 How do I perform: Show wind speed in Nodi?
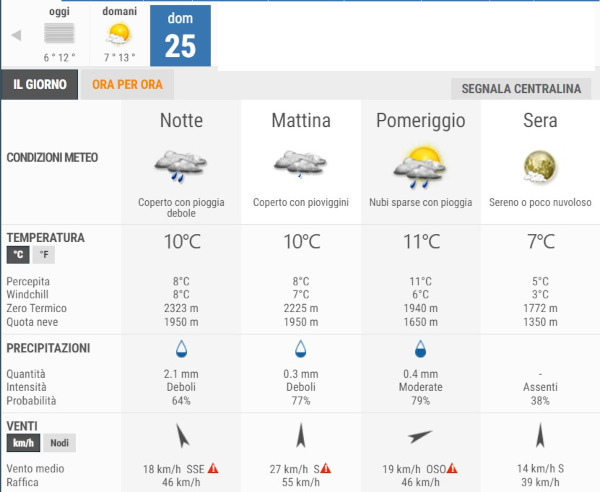59,443
